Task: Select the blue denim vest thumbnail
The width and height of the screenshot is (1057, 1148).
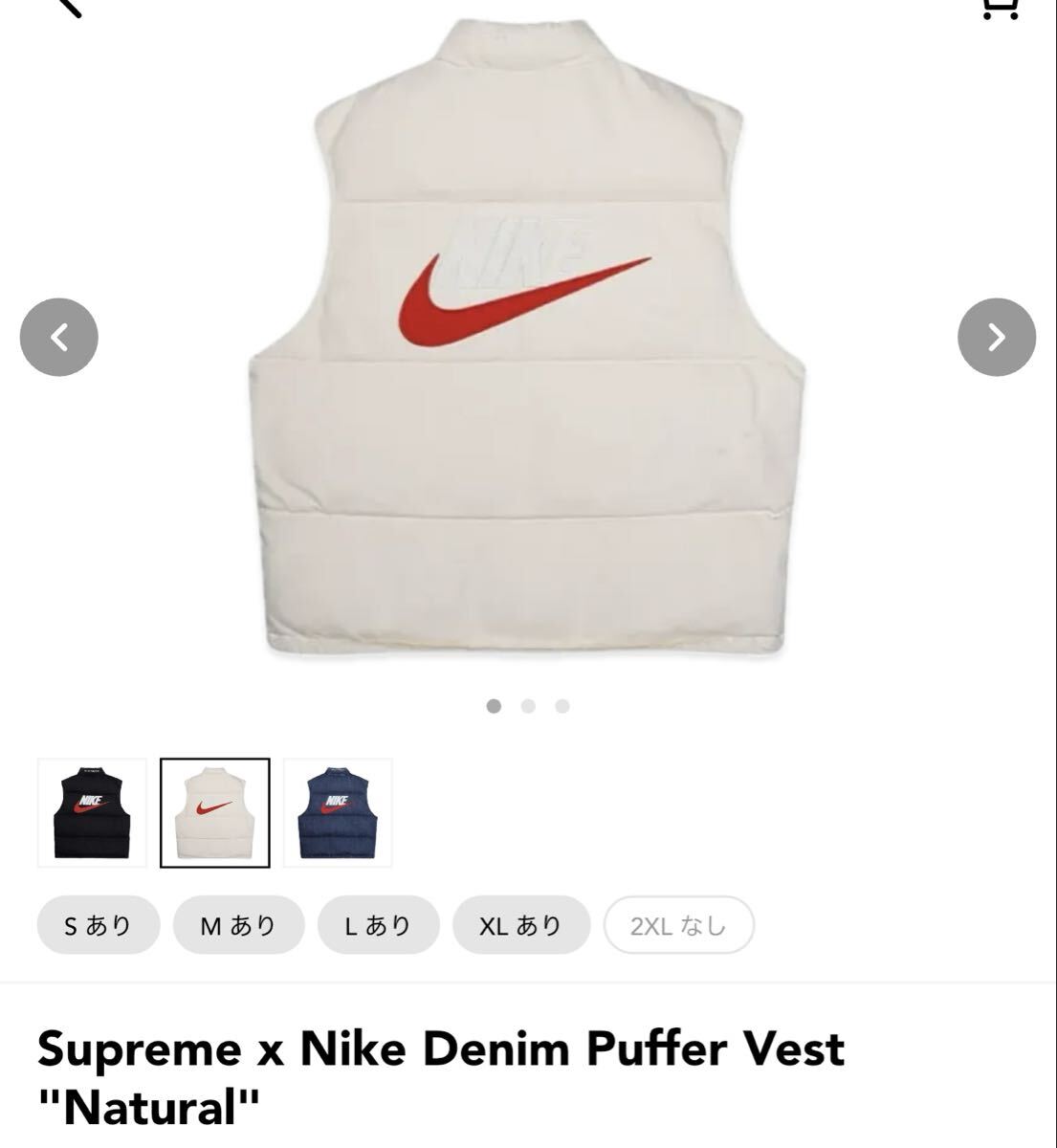Action: pos(338,812)
